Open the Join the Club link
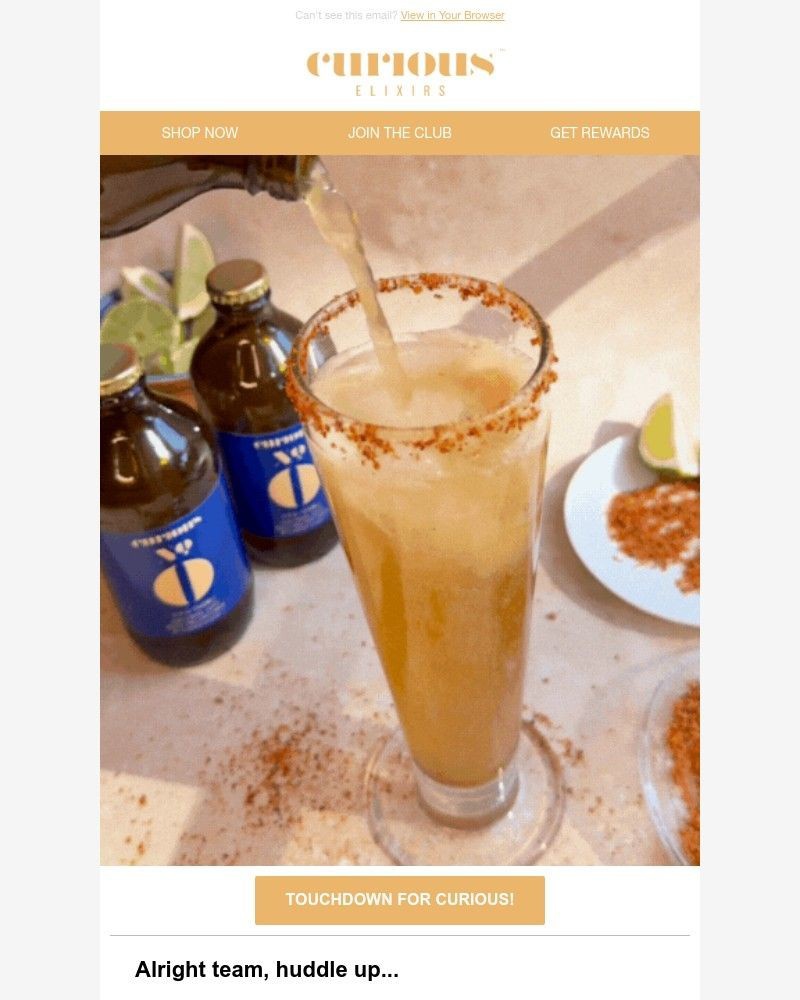800x1000 pixels. coord(400,133)
